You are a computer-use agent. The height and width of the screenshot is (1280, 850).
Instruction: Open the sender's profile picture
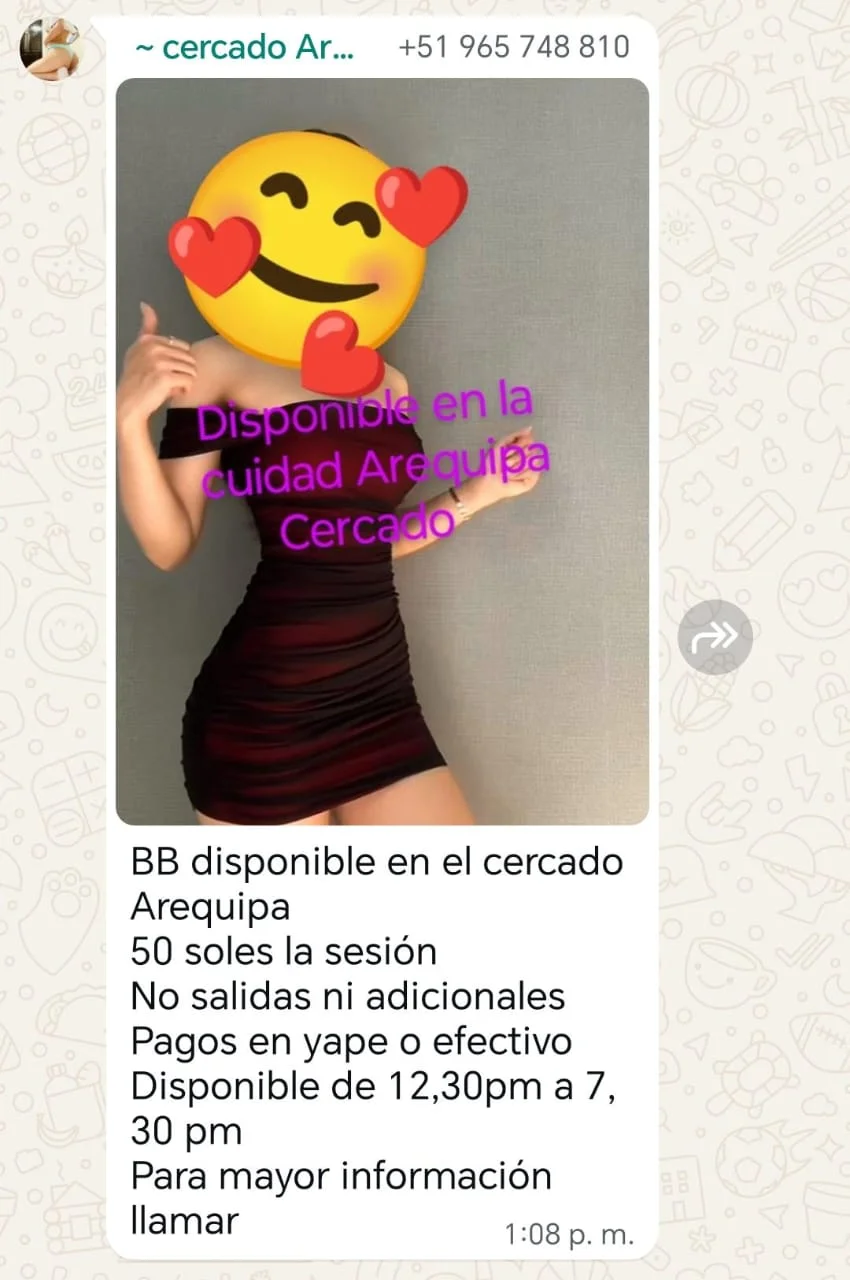pos(49,49)
